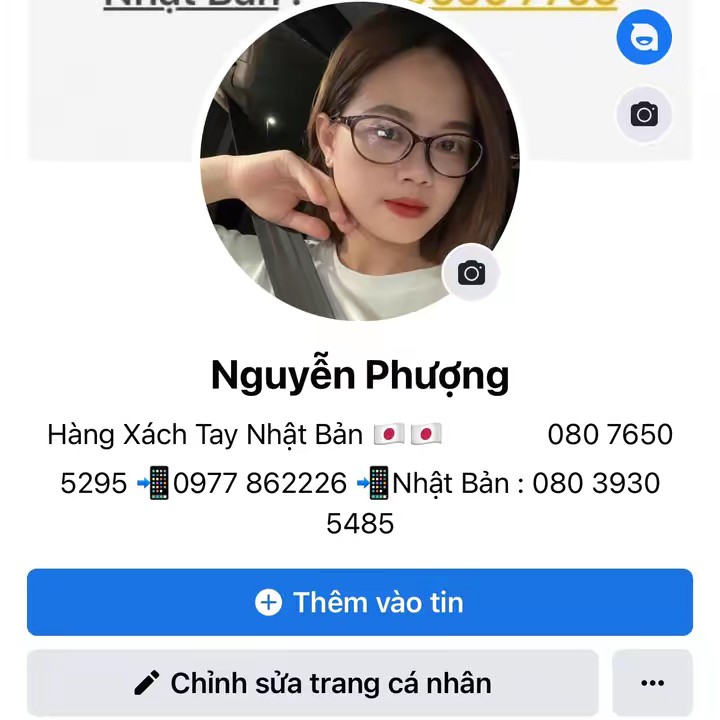Viewport: 720px width, 720px height.
Task: Open the three-dot more options menu
Action: [x=652, y=683]
